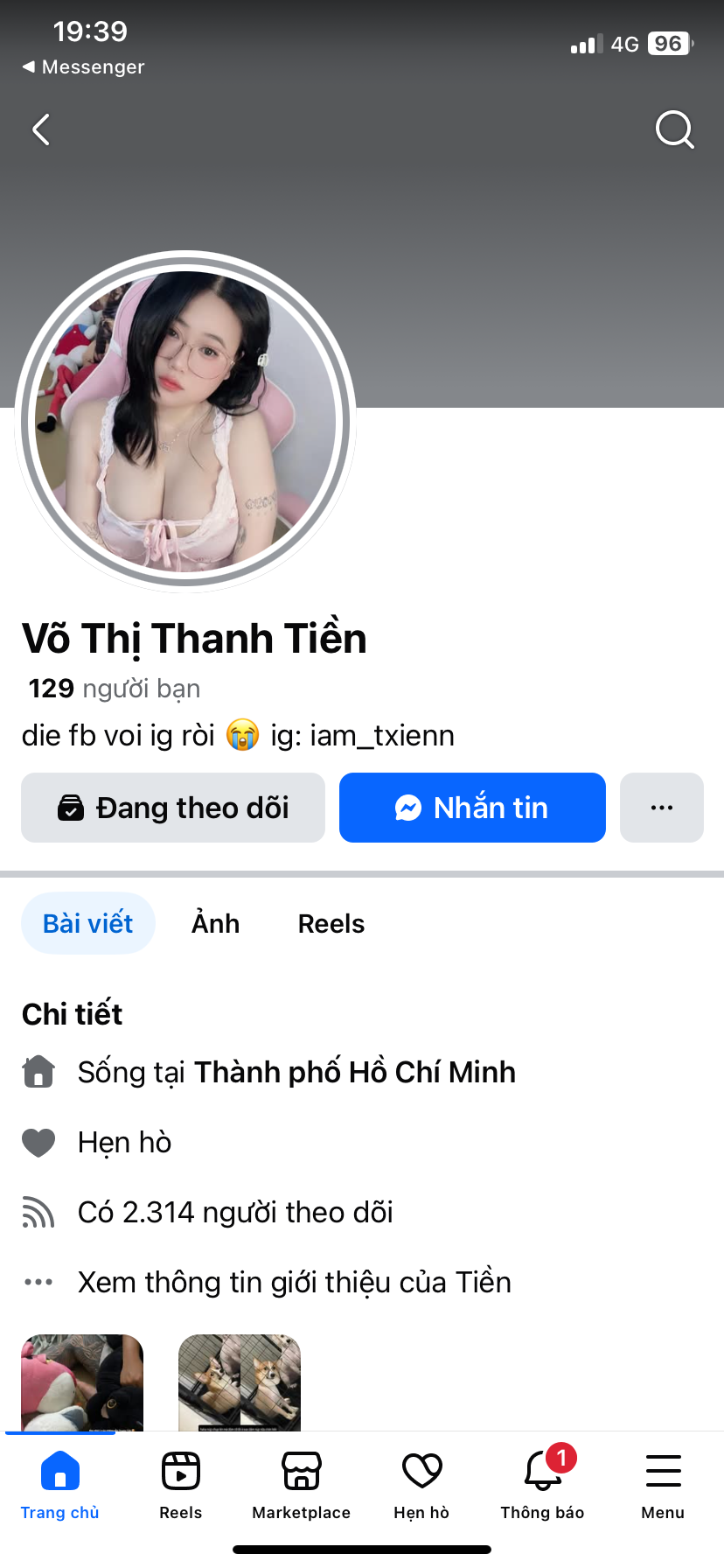Open the Marketplace tab

click(x=302, y=1484)
